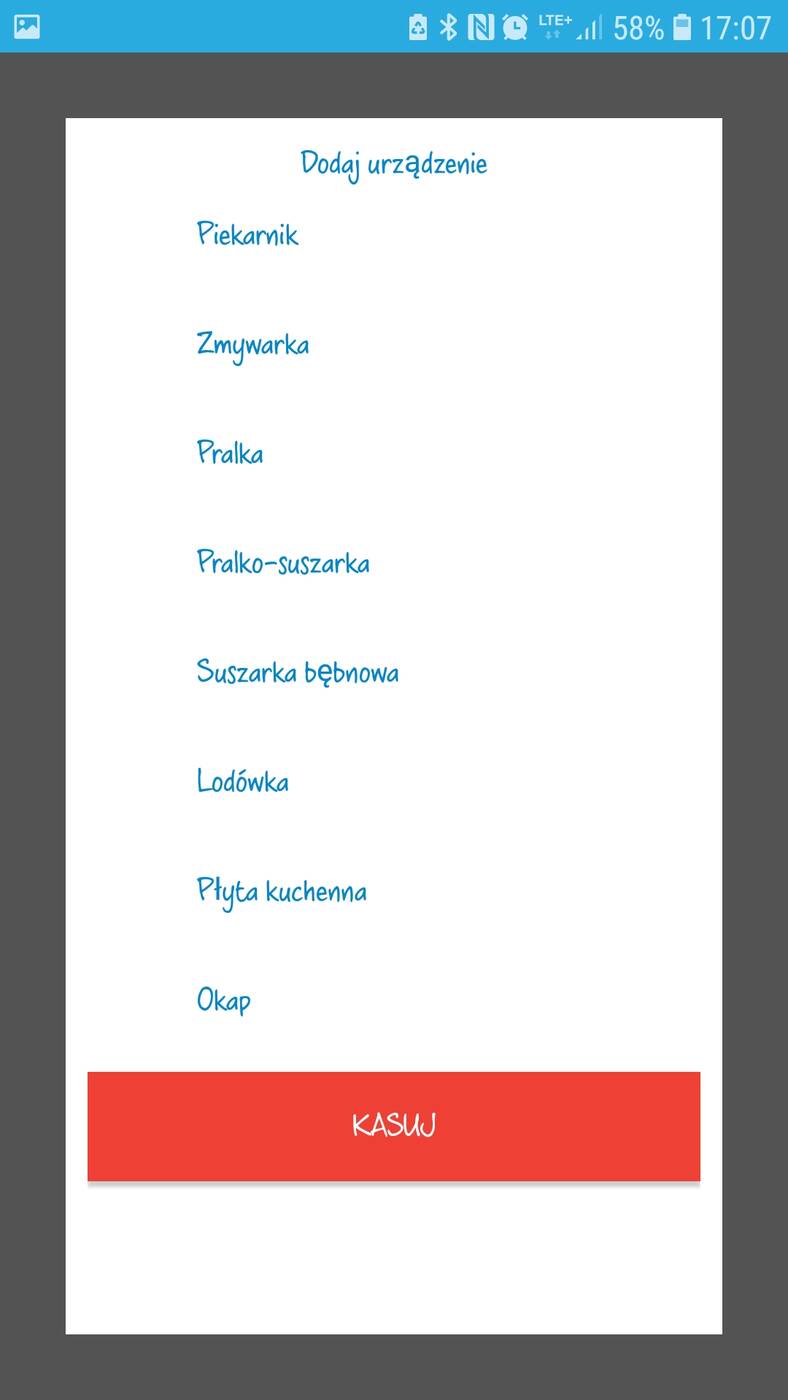This screenshot has width=788, height=1400.
Task: Select Płyta kuchenna
Action: pos(281,891)
